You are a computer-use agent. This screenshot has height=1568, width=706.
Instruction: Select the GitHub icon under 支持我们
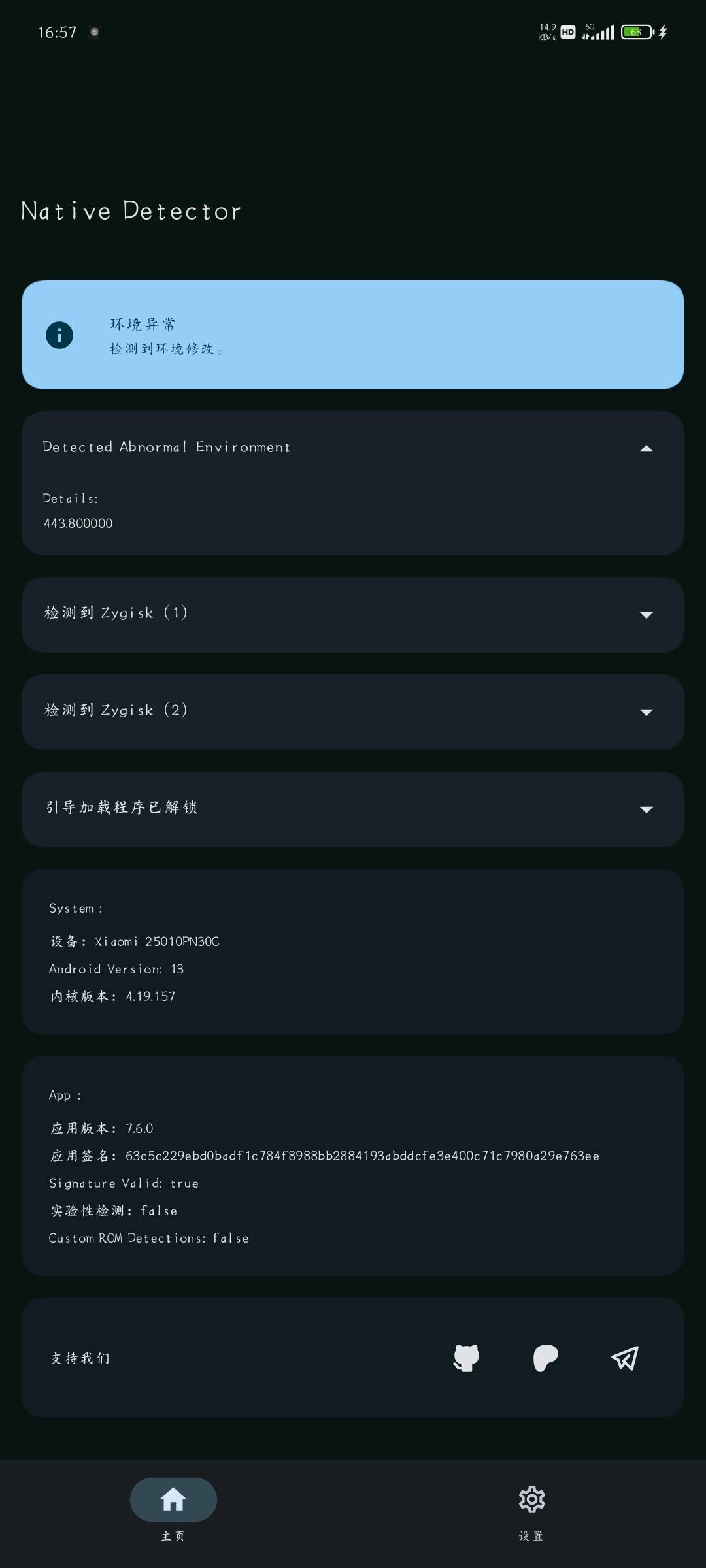point(465,1358)
